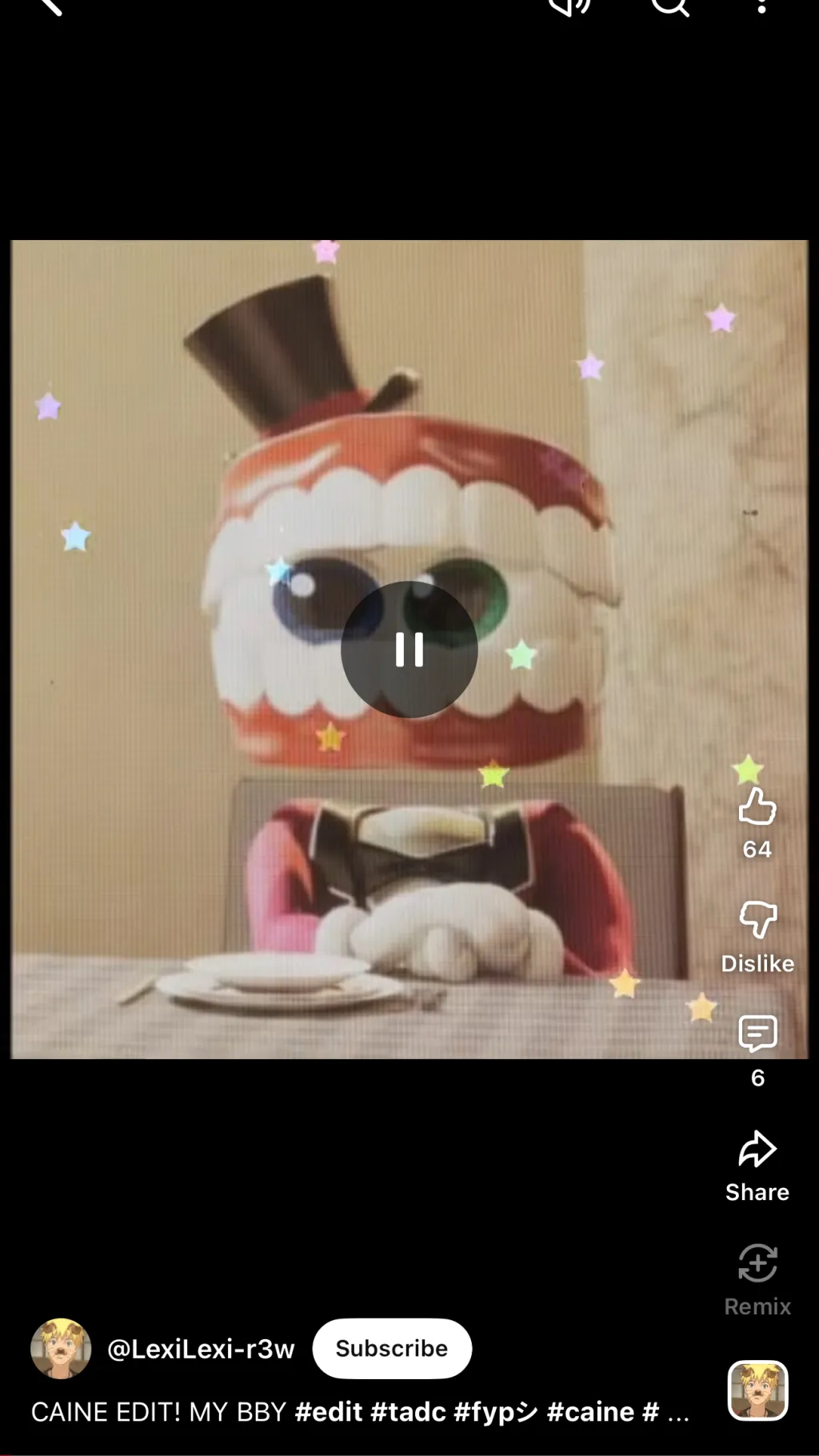Open @LexiLexi-r3w channel name

click(x=201, y=1349)
